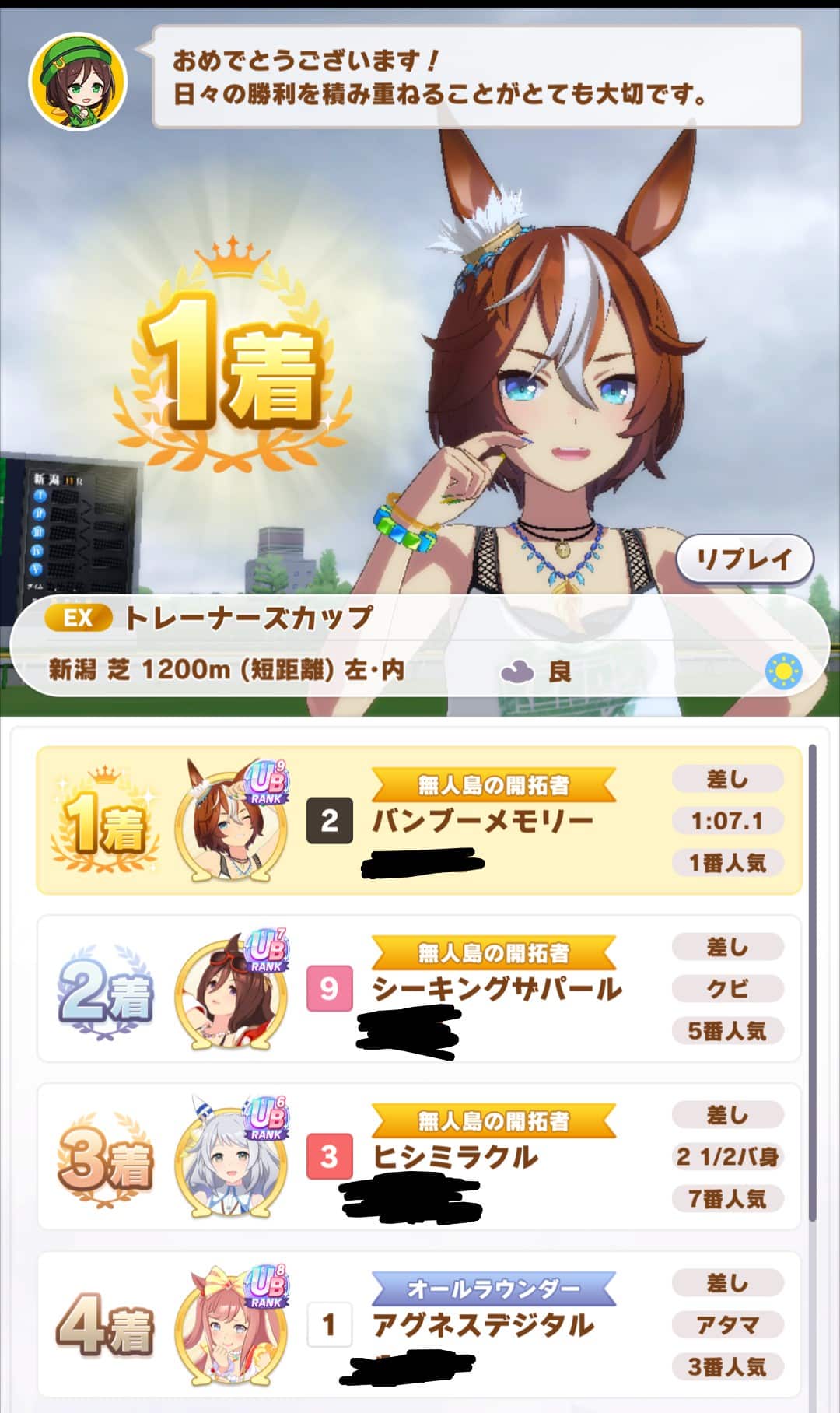Tap the リプレイ replay button
The image size is (840, 1413).
pos(744,559)
